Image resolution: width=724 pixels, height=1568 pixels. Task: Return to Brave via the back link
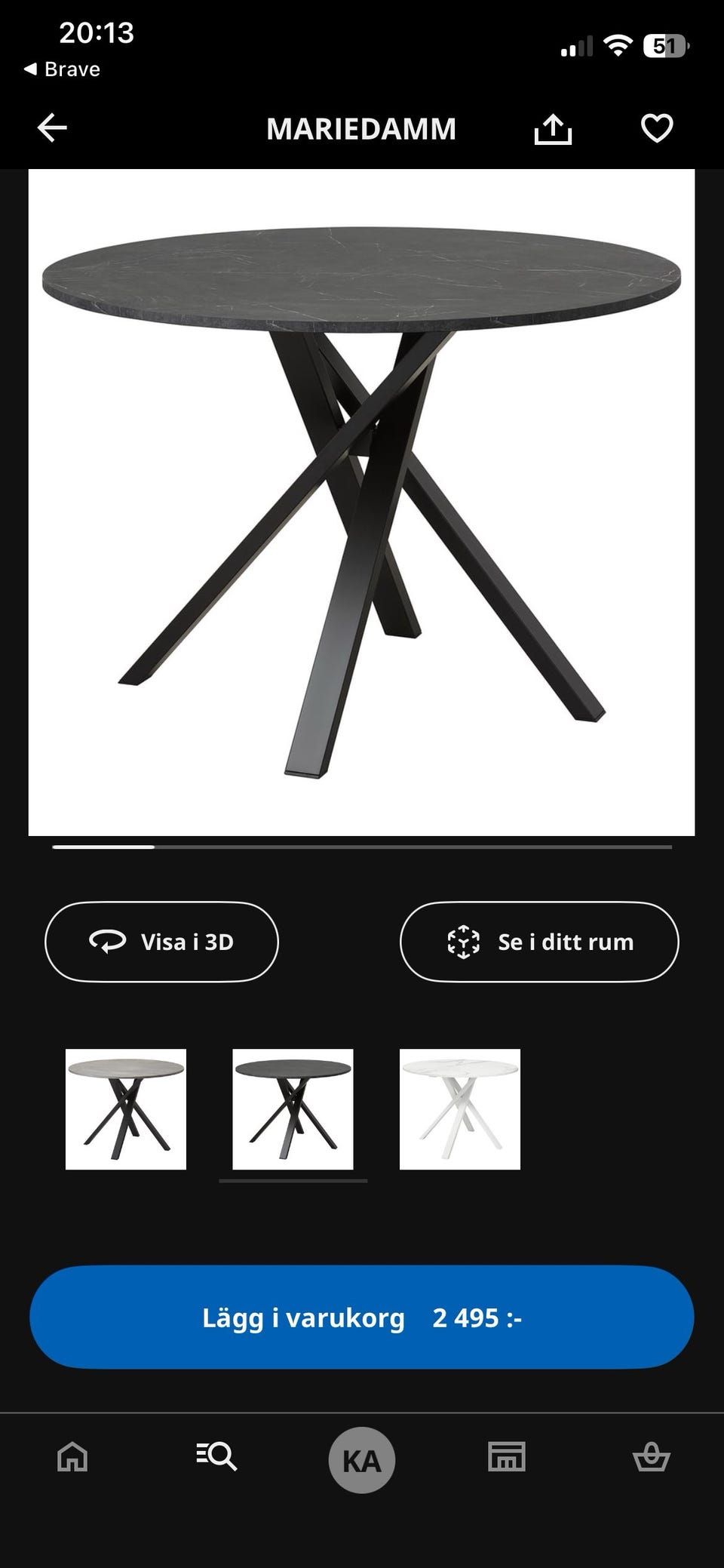(62, 69)
